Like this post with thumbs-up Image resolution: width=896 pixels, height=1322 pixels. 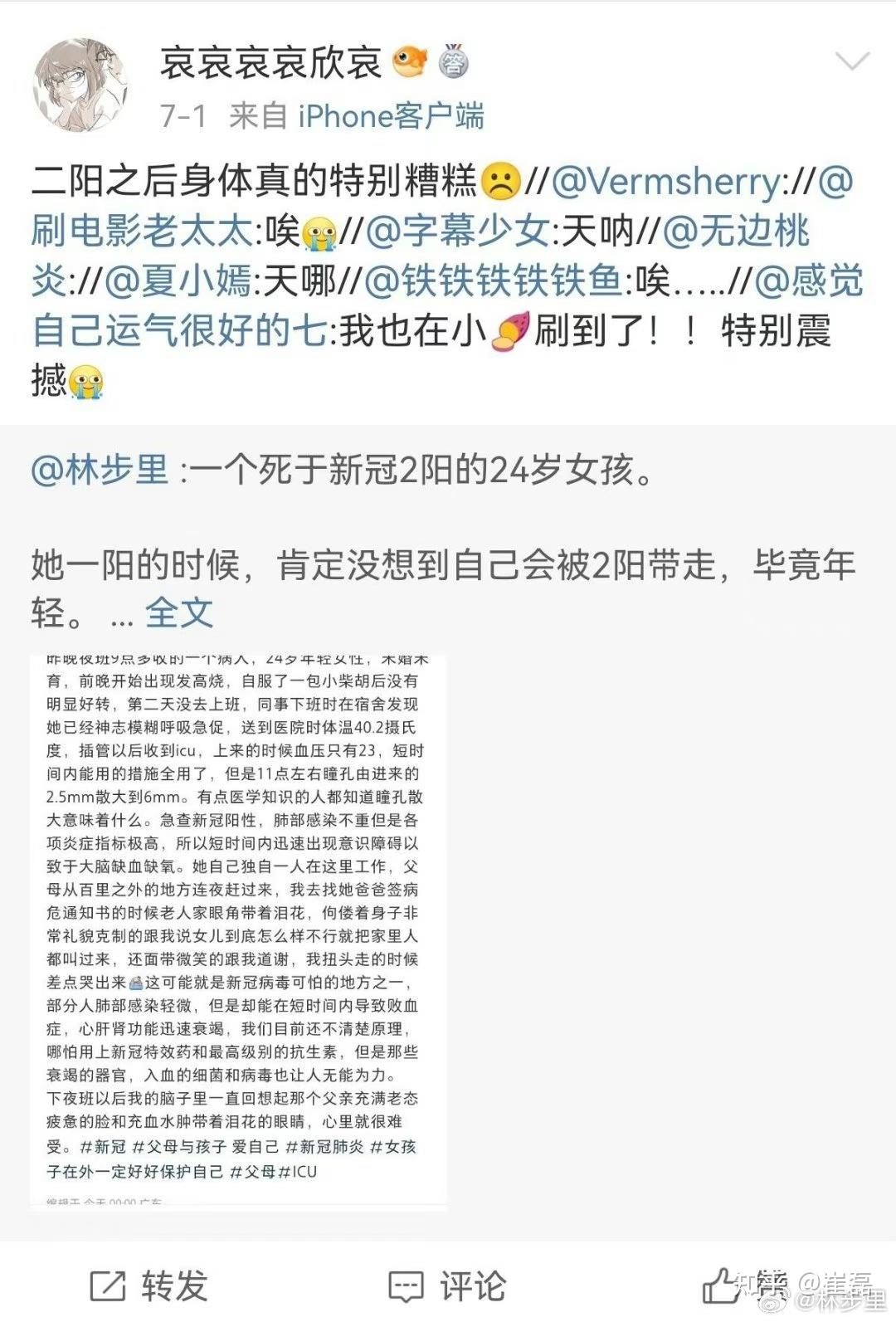720,1287
